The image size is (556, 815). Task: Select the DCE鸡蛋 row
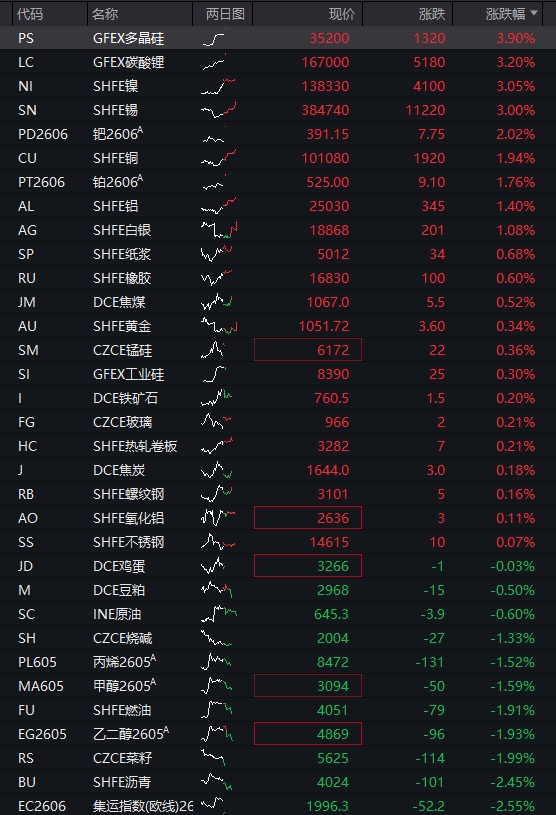[x=278, y=567]
